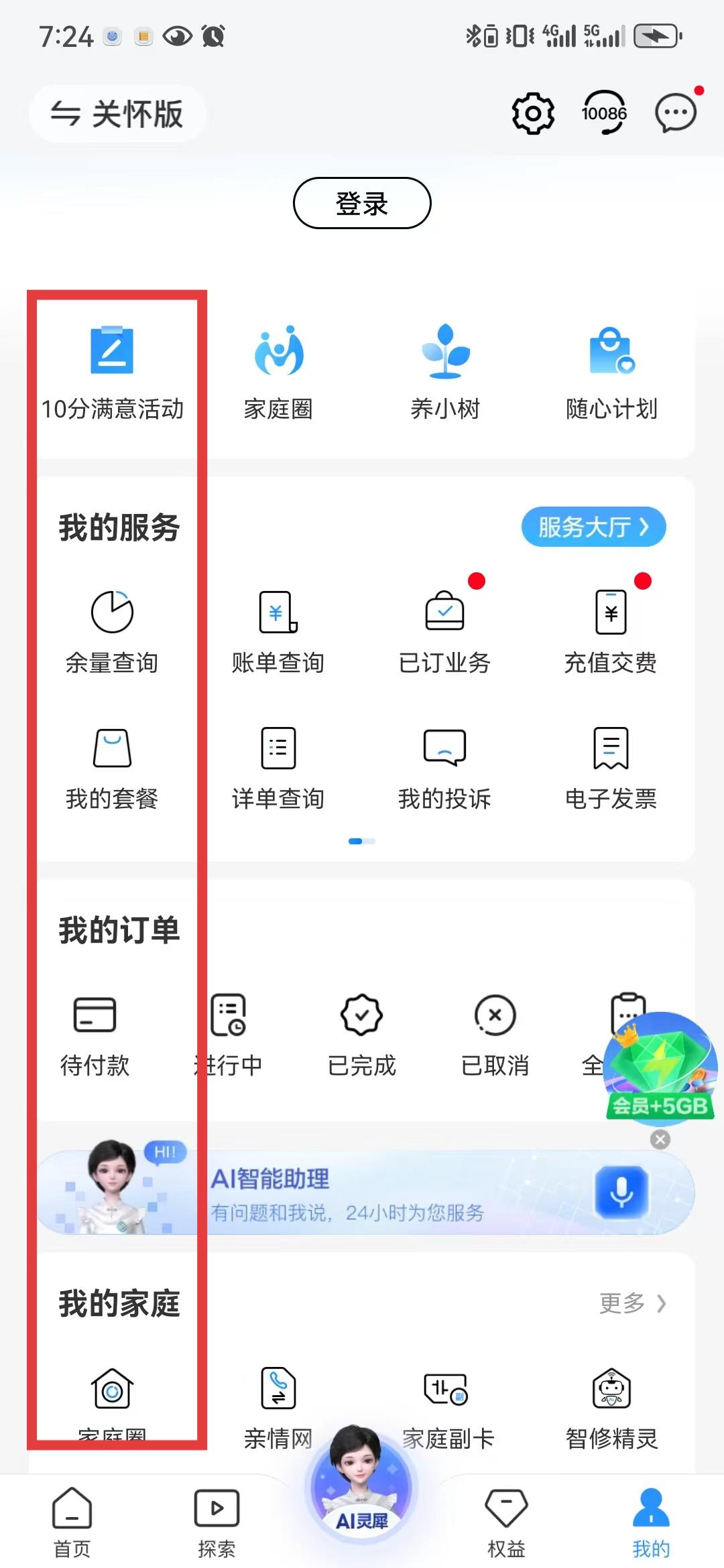Open the settings gear icon
The width and height of the screenshot is (724, 1568).
coord(533,113)
